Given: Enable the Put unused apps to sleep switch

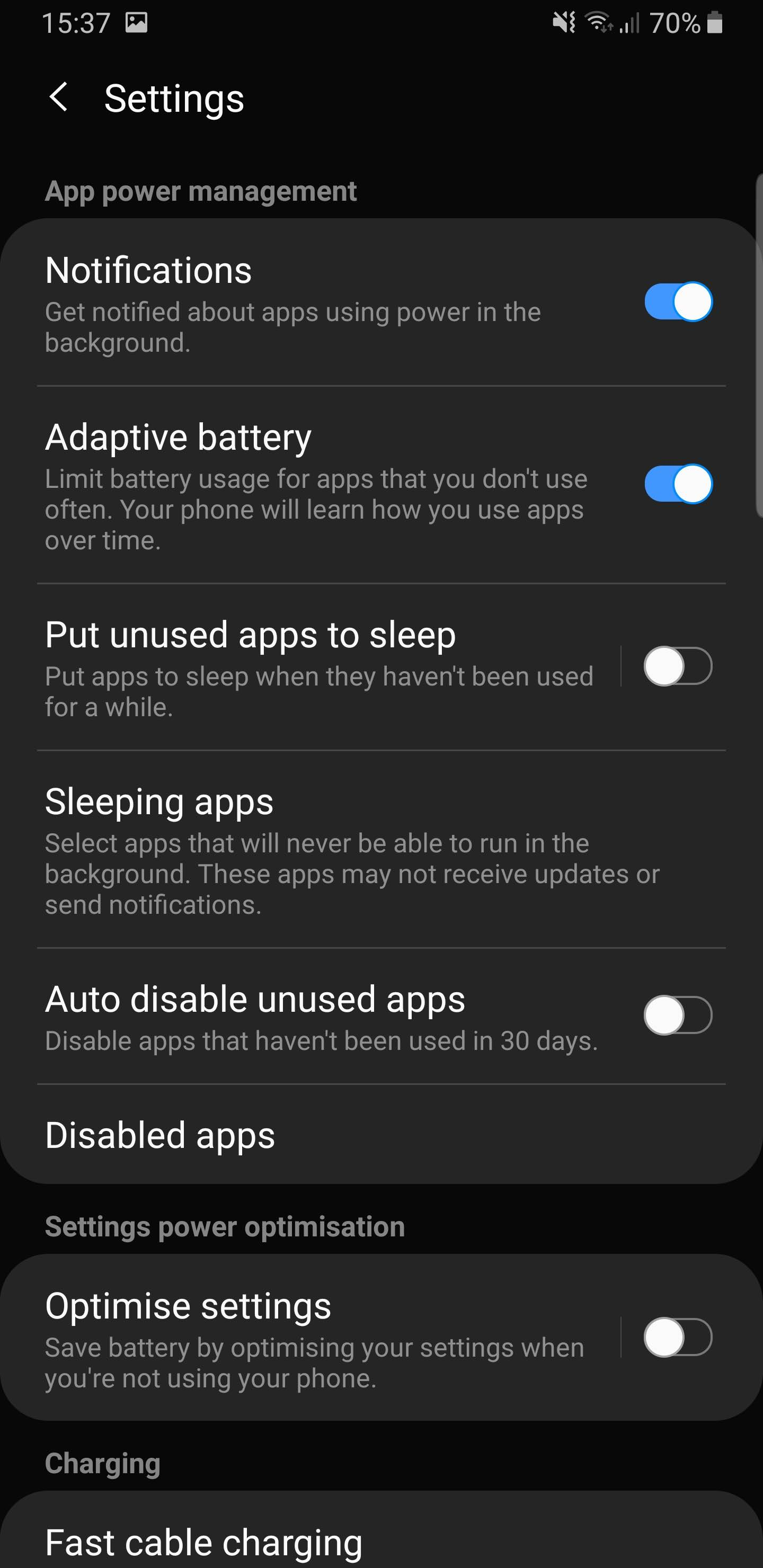Looking at the screenshot, I should click(678, 666).
